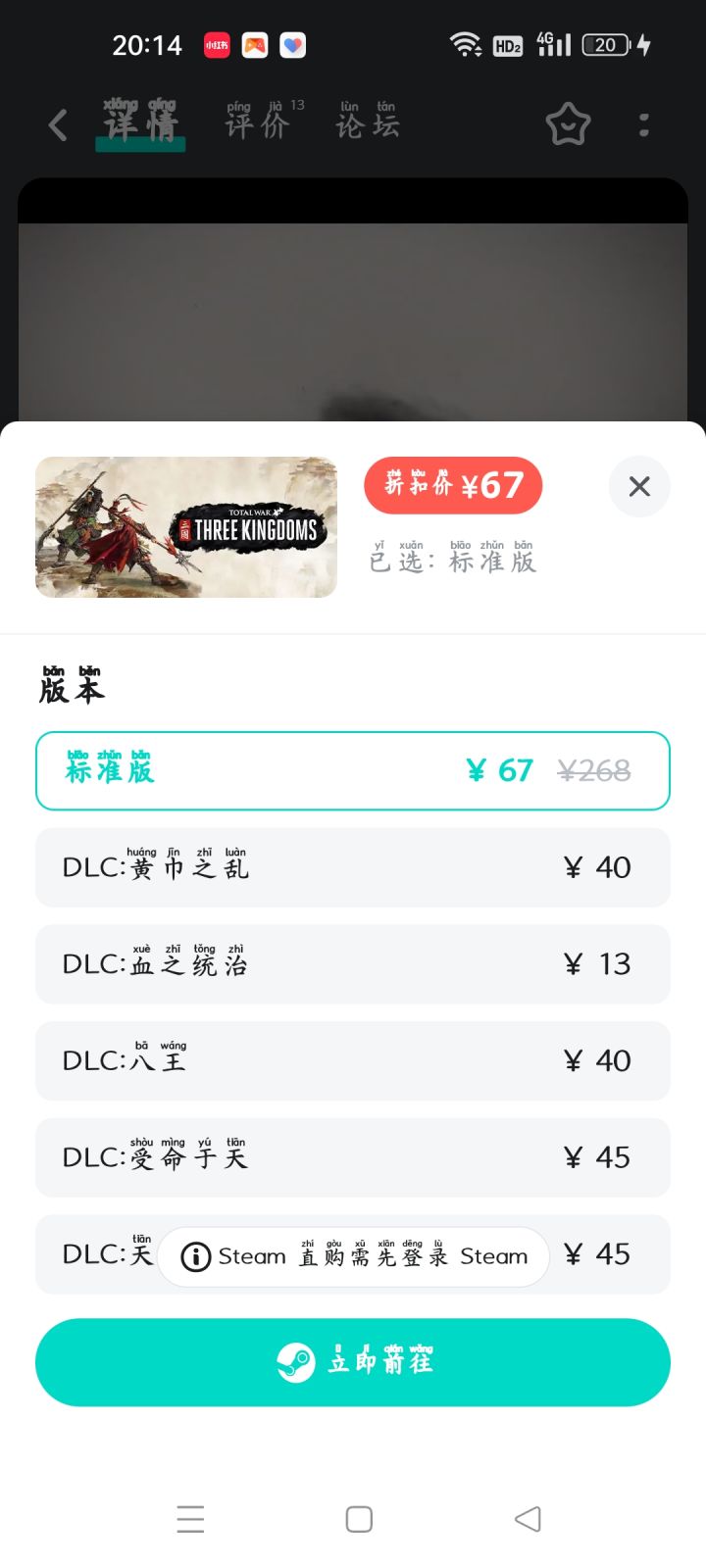
Task: Dismiss the sheet with the X close button
Action: coord(639,486)
